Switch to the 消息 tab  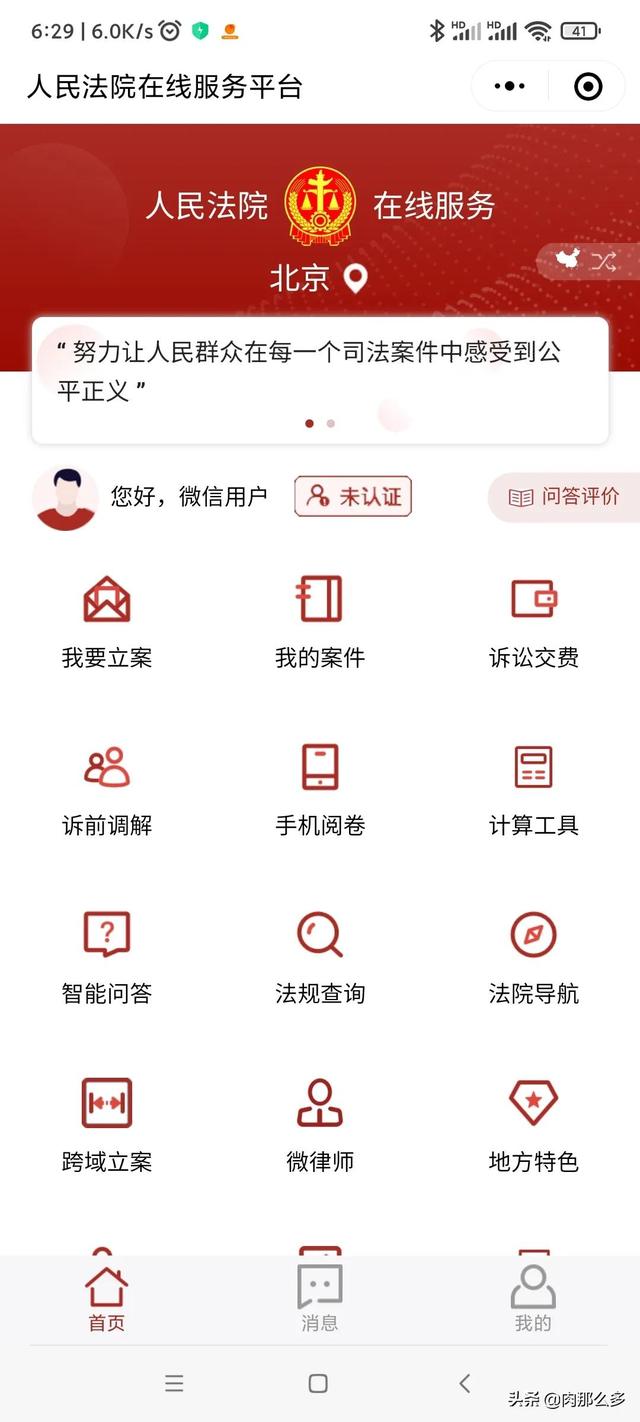(x=320, y=1299)
